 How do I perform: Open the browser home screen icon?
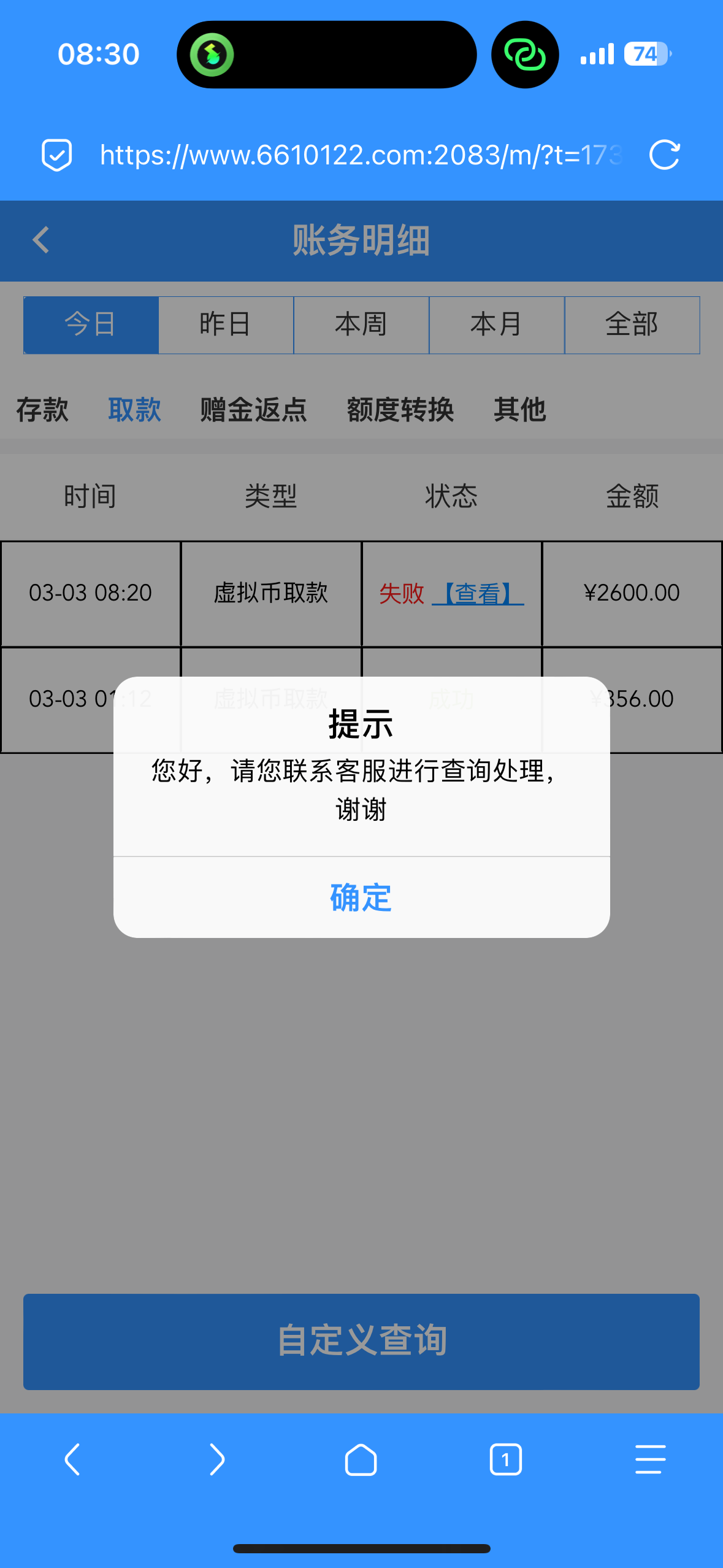tap(361, 1459)
